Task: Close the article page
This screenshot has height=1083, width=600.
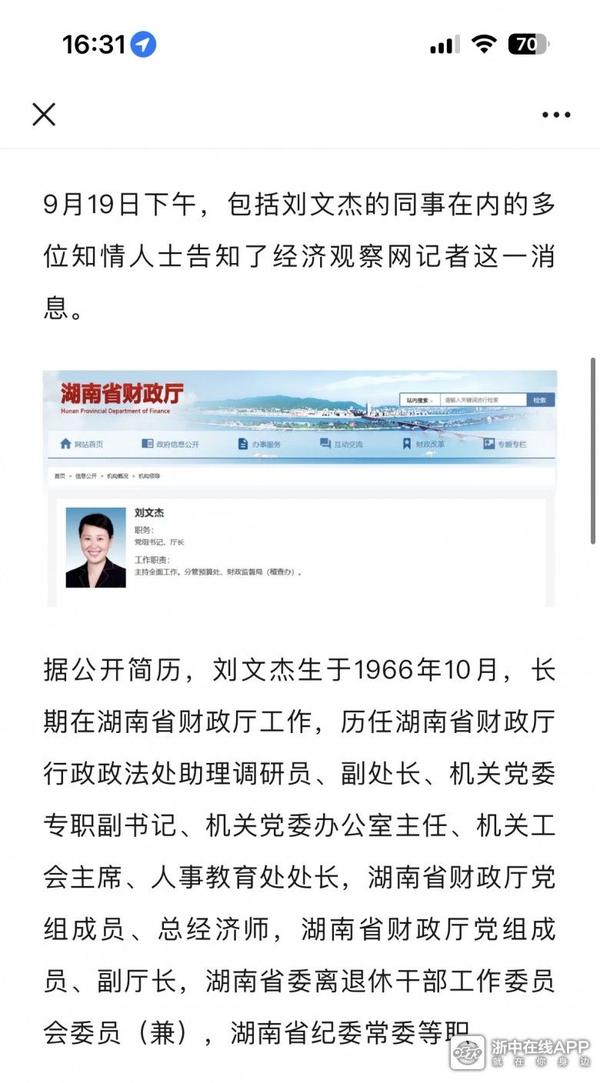Action: [44, 114]
